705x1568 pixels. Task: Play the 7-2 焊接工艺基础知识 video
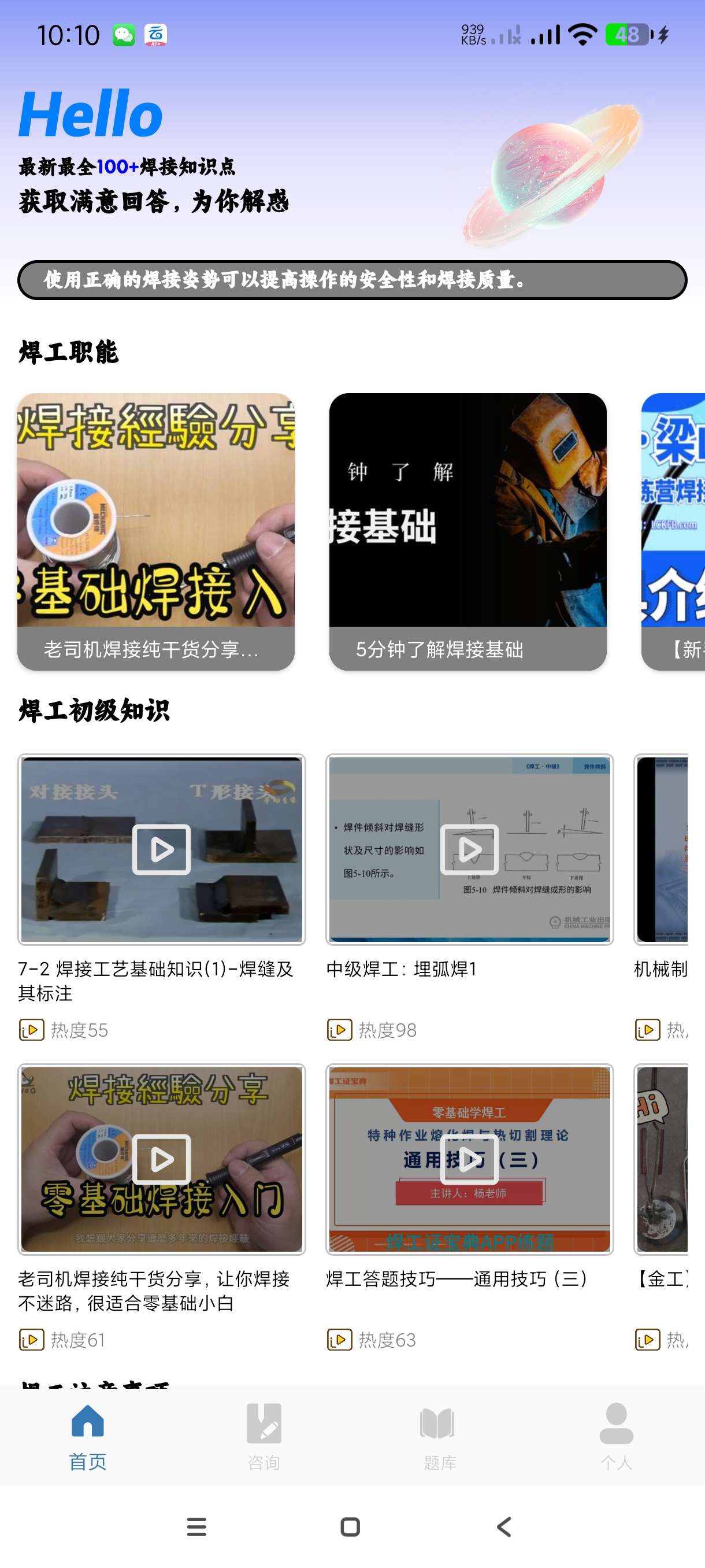pos(161,849)
